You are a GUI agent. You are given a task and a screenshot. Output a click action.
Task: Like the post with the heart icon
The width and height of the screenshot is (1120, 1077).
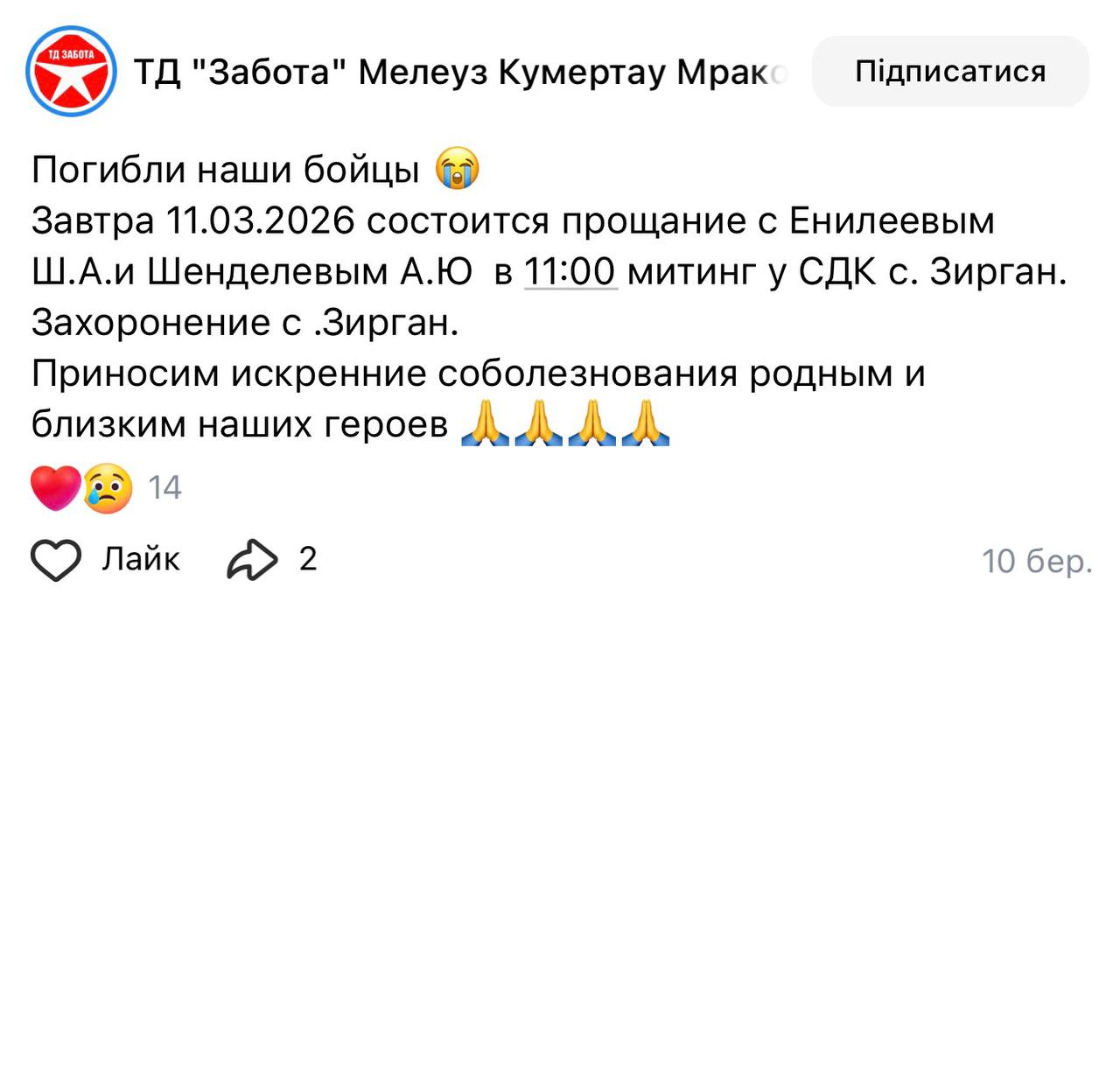point(56,560)
